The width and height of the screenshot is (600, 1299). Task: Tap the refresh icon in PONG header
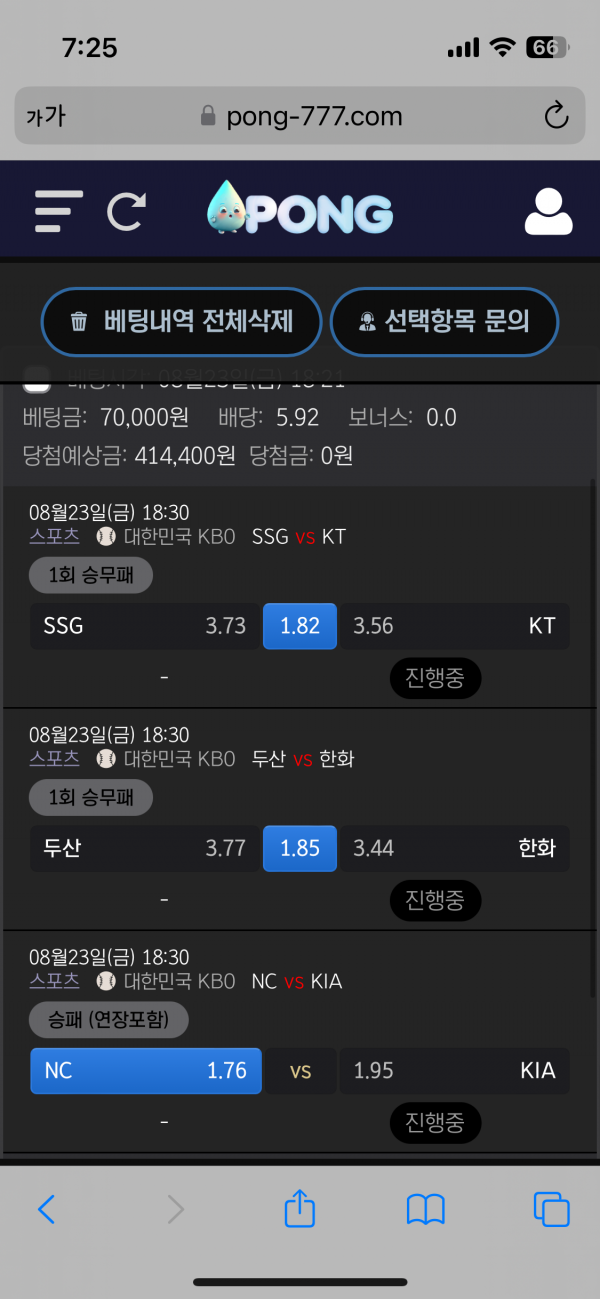pos(127,210)
